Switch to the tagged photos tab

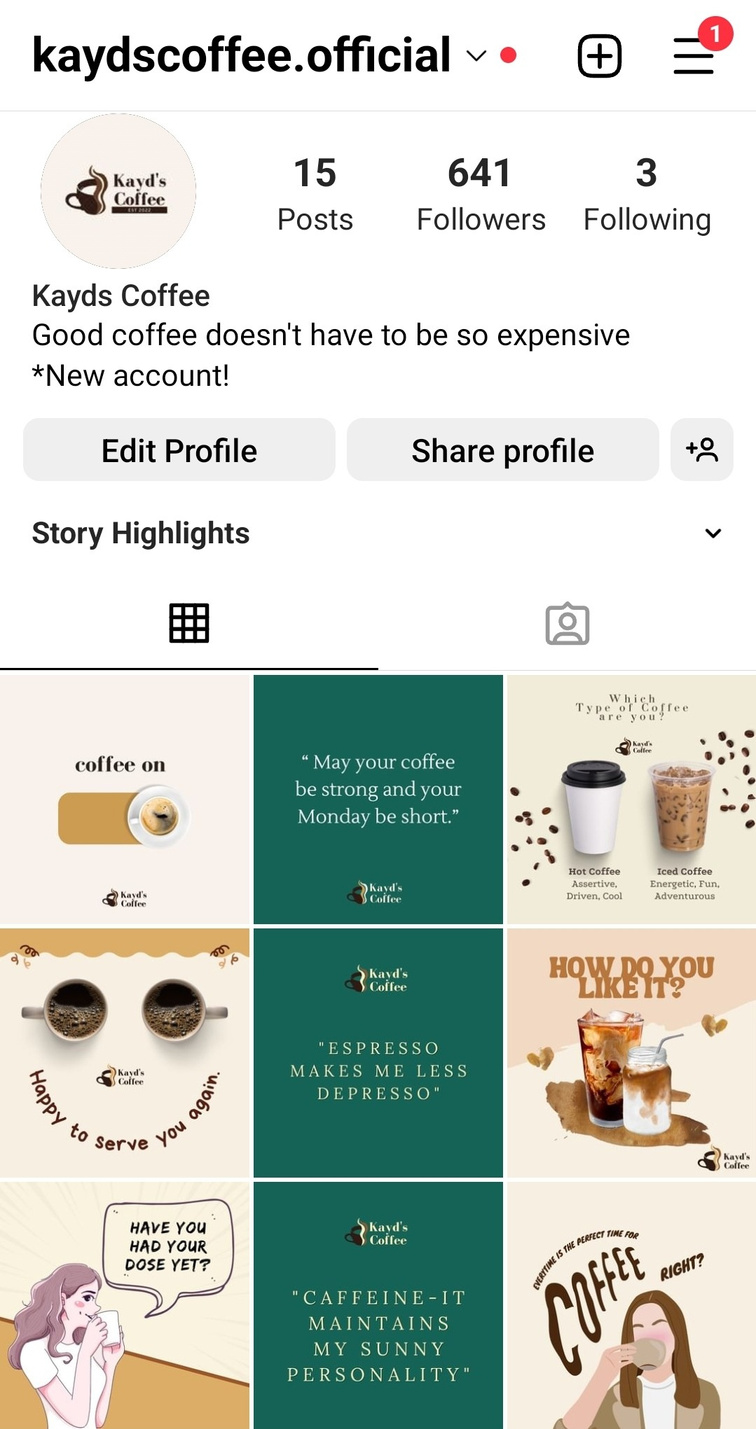567,623
